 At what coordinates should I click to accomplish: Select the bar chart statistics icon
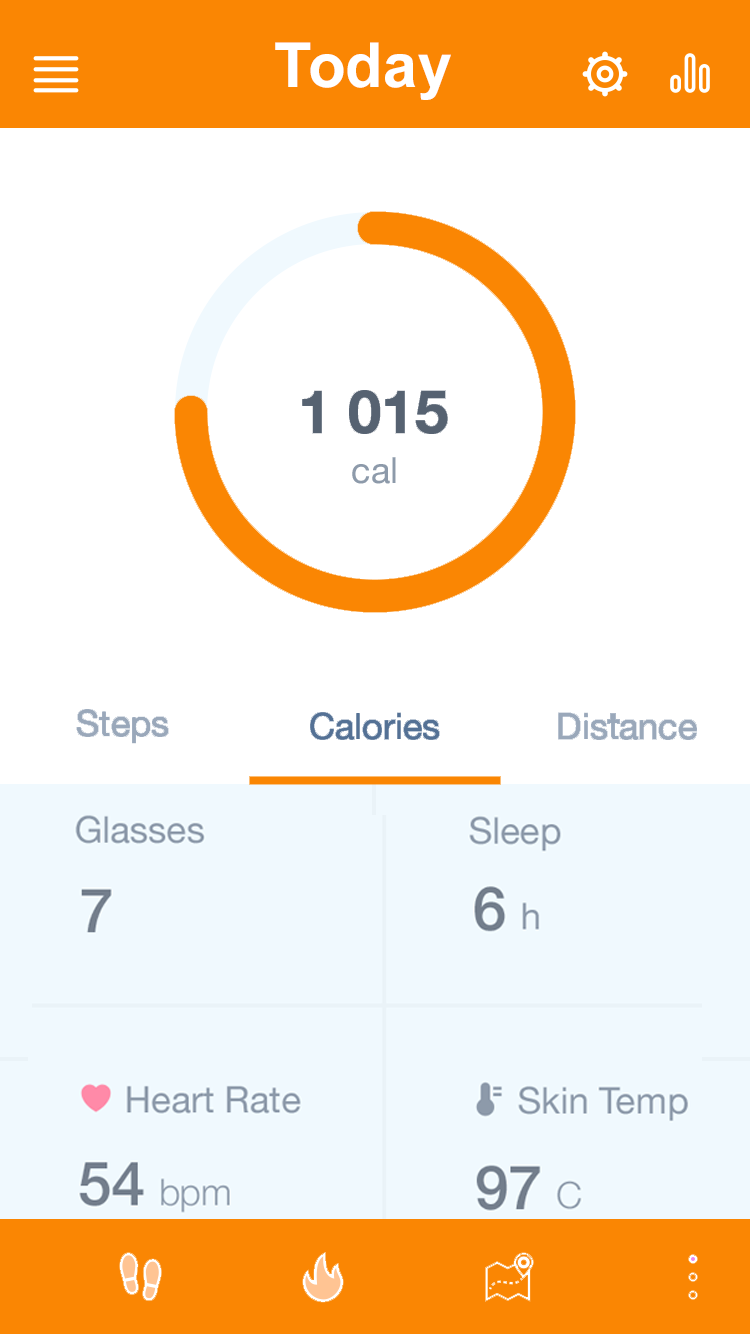[x=690, y=72]
